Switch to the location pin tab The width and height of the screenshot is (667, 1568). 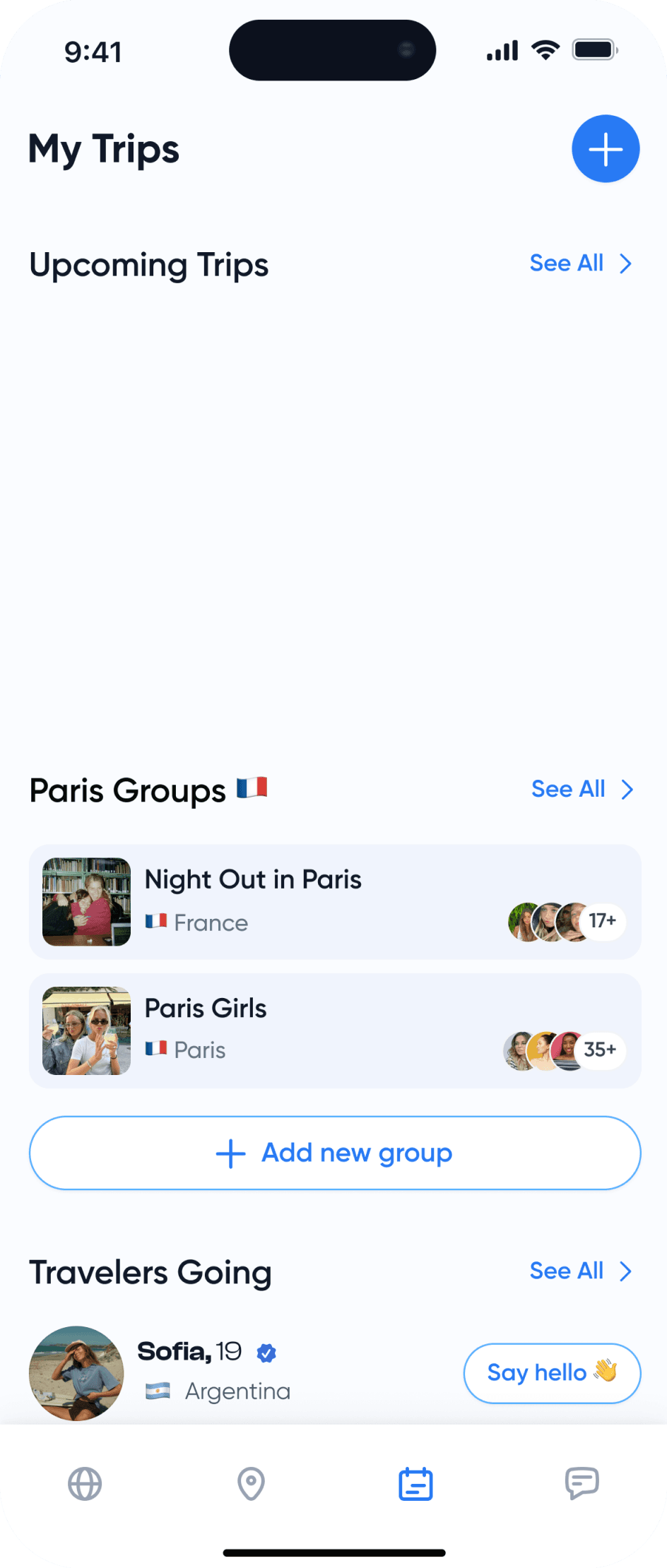click(251, 1483)
